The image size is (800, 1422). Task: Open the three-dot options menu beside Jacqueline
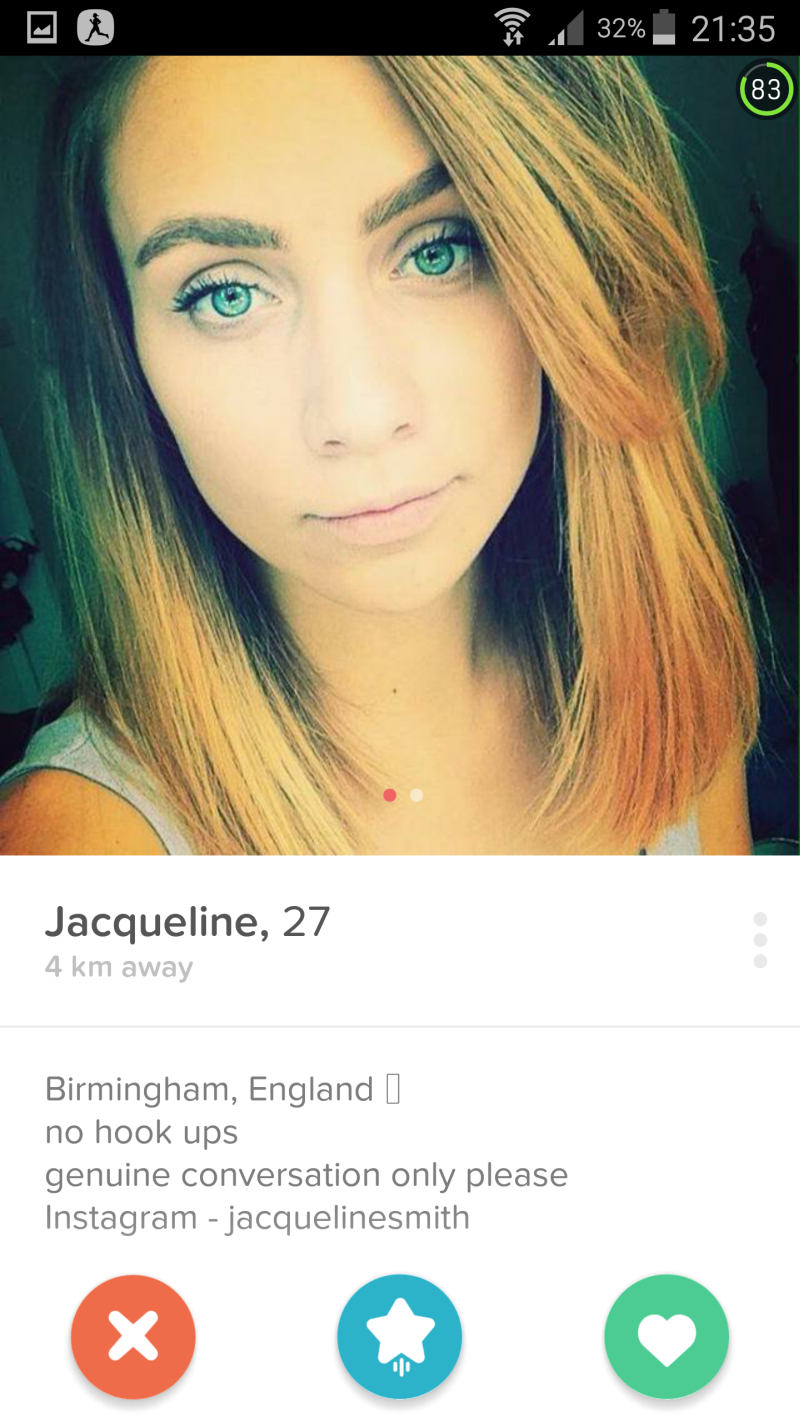click(x=760, y=940)
